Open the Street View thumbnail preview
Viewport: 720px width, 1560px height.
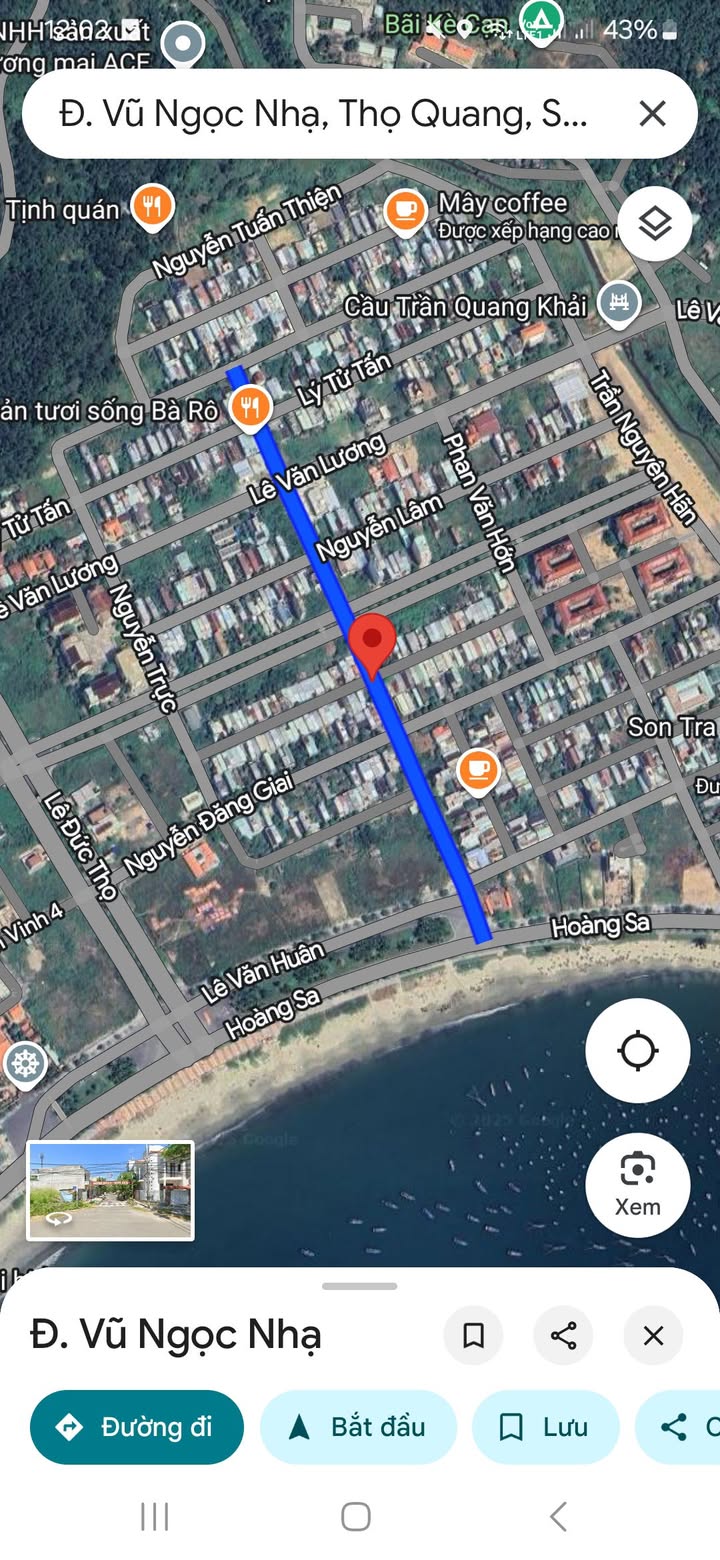[110, 1191]
